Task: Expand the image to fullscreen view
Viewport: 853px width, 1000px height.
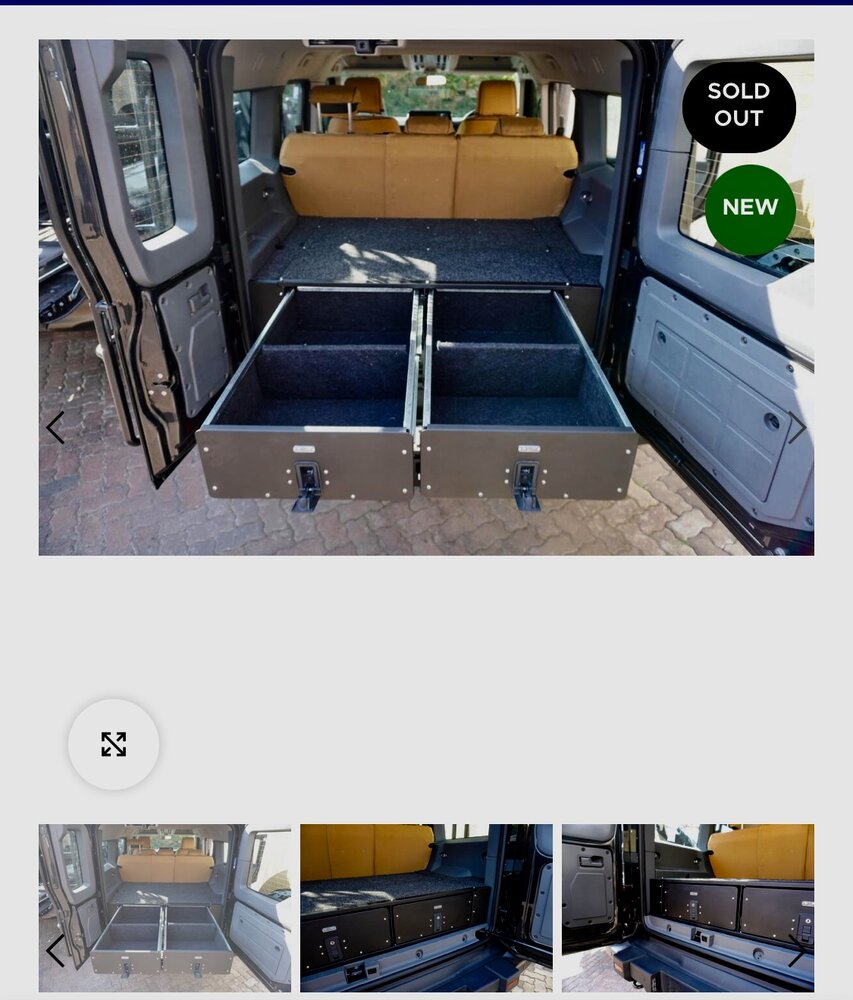Action: point(113,744)
